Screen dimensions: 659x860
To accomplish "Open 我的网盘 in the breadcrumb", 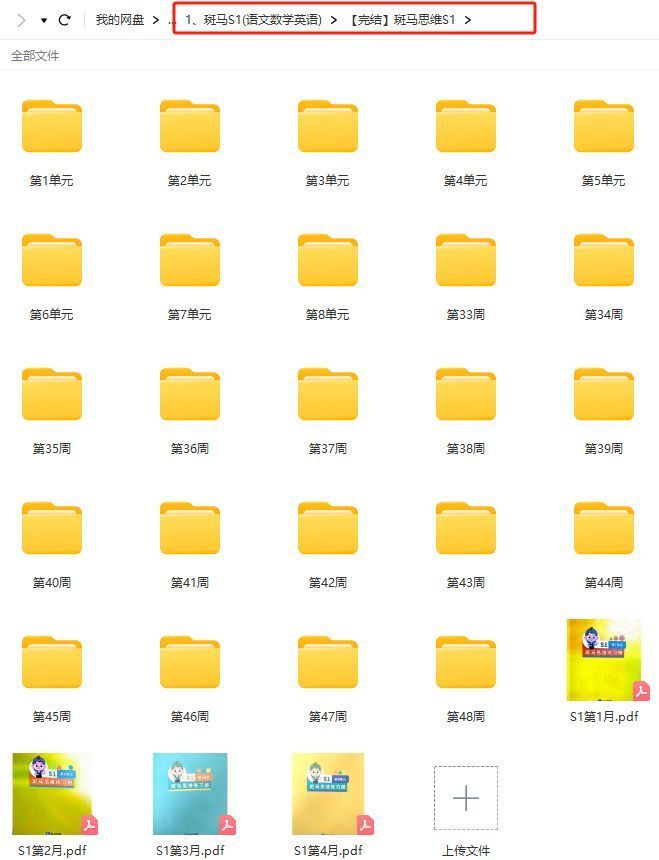I will (x=120, y=20).
